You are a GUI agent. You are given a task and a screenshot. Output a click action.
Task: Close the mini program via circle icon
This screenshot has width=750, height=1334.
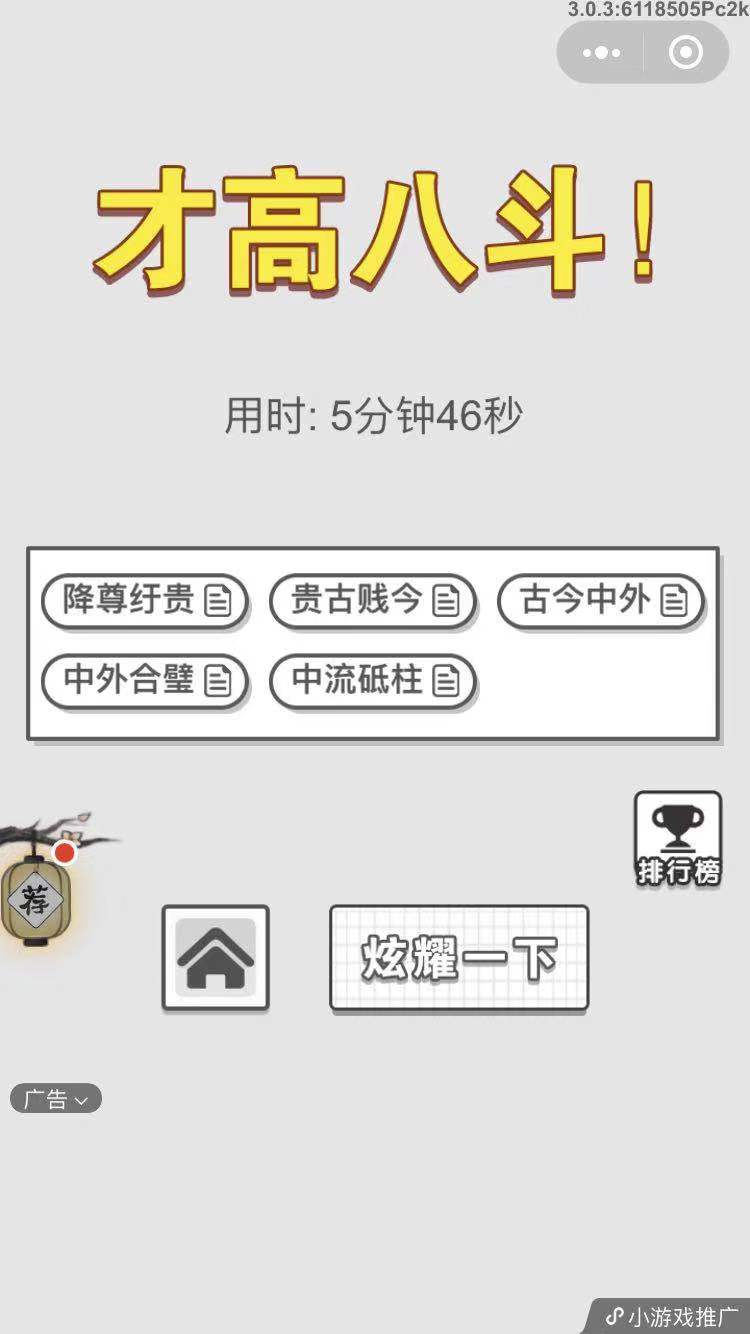click(x=685, y=53)
